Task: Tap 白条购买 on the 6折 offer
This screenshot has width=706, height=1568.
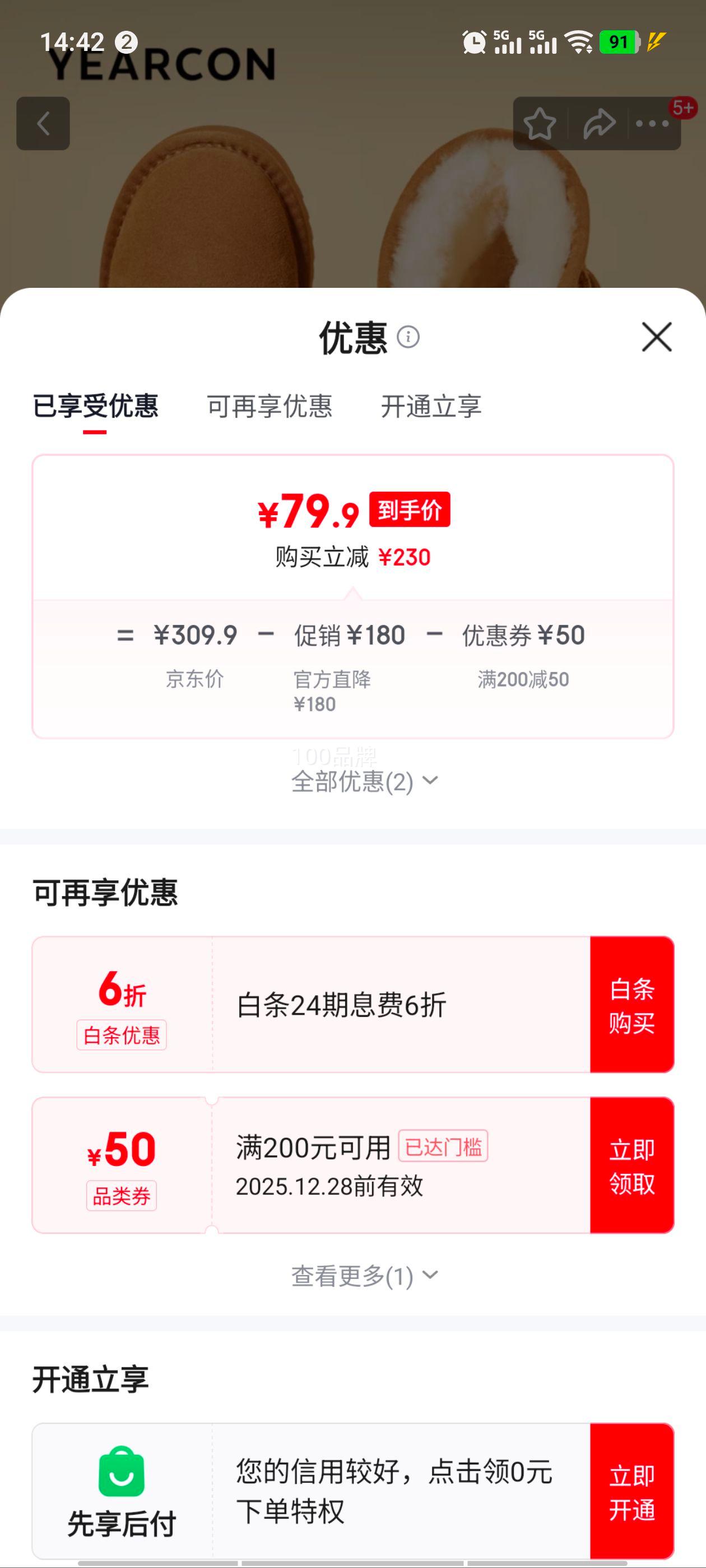Action: click(631, 1005)
